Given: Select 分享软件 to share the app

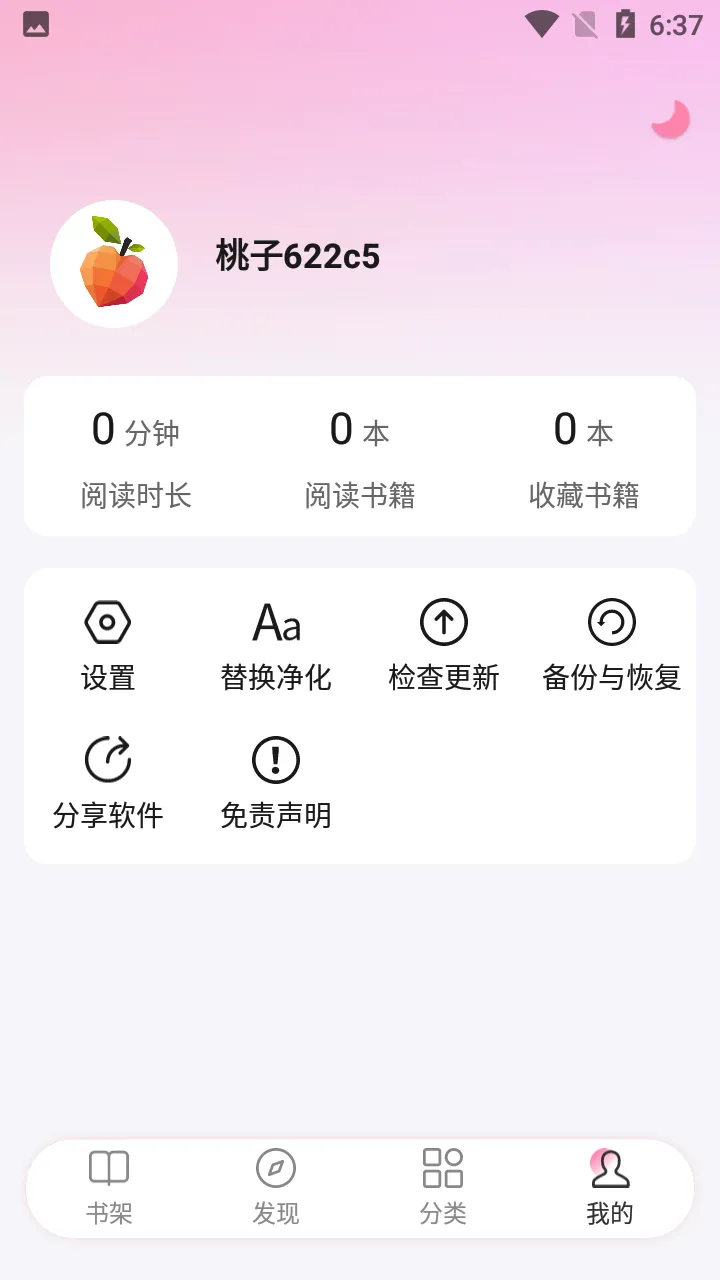Looking at the screenshot, I should [108, 784].
